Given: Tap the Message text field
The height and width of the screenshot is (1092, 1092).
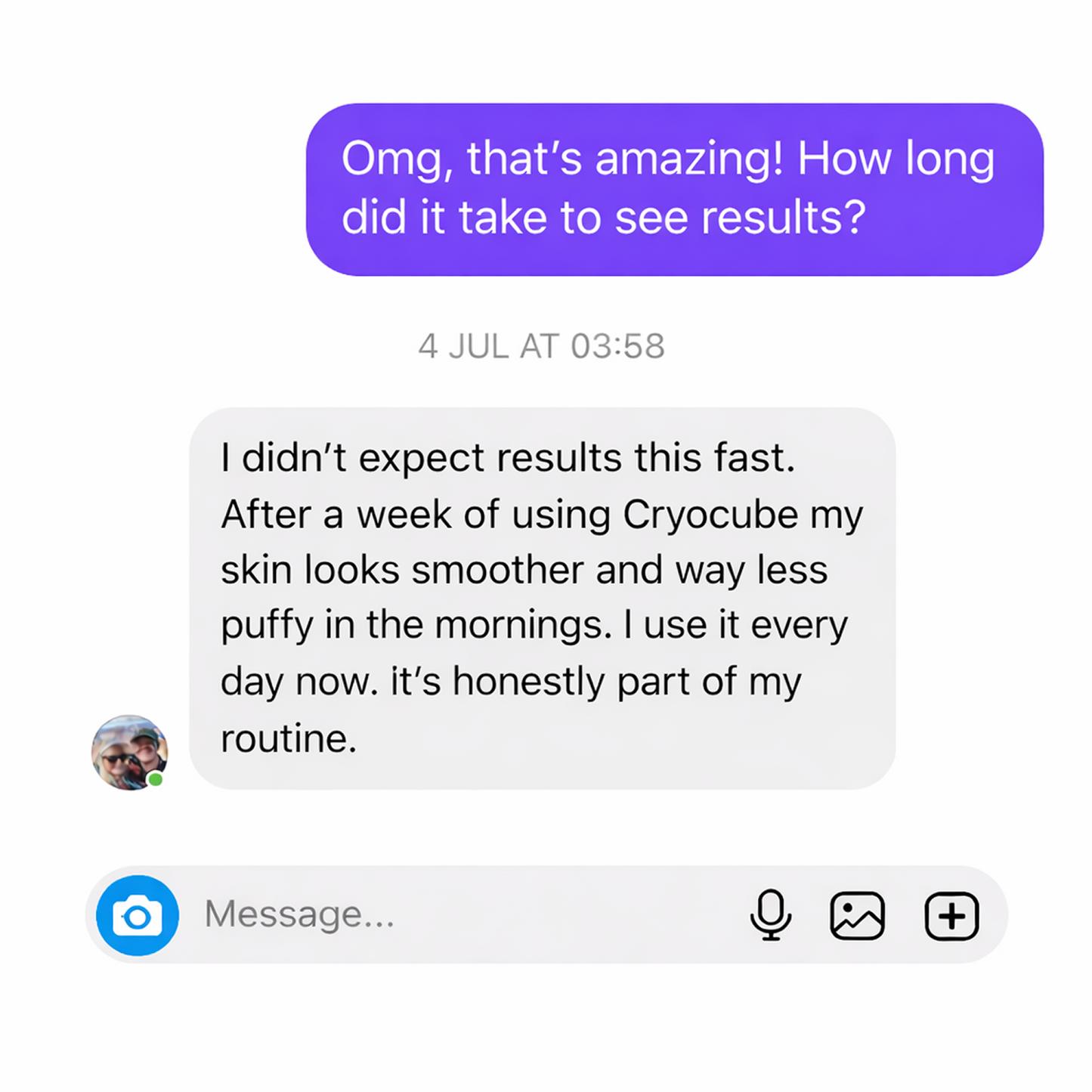Looking at the screenshot, I should (x=453, y=914).
